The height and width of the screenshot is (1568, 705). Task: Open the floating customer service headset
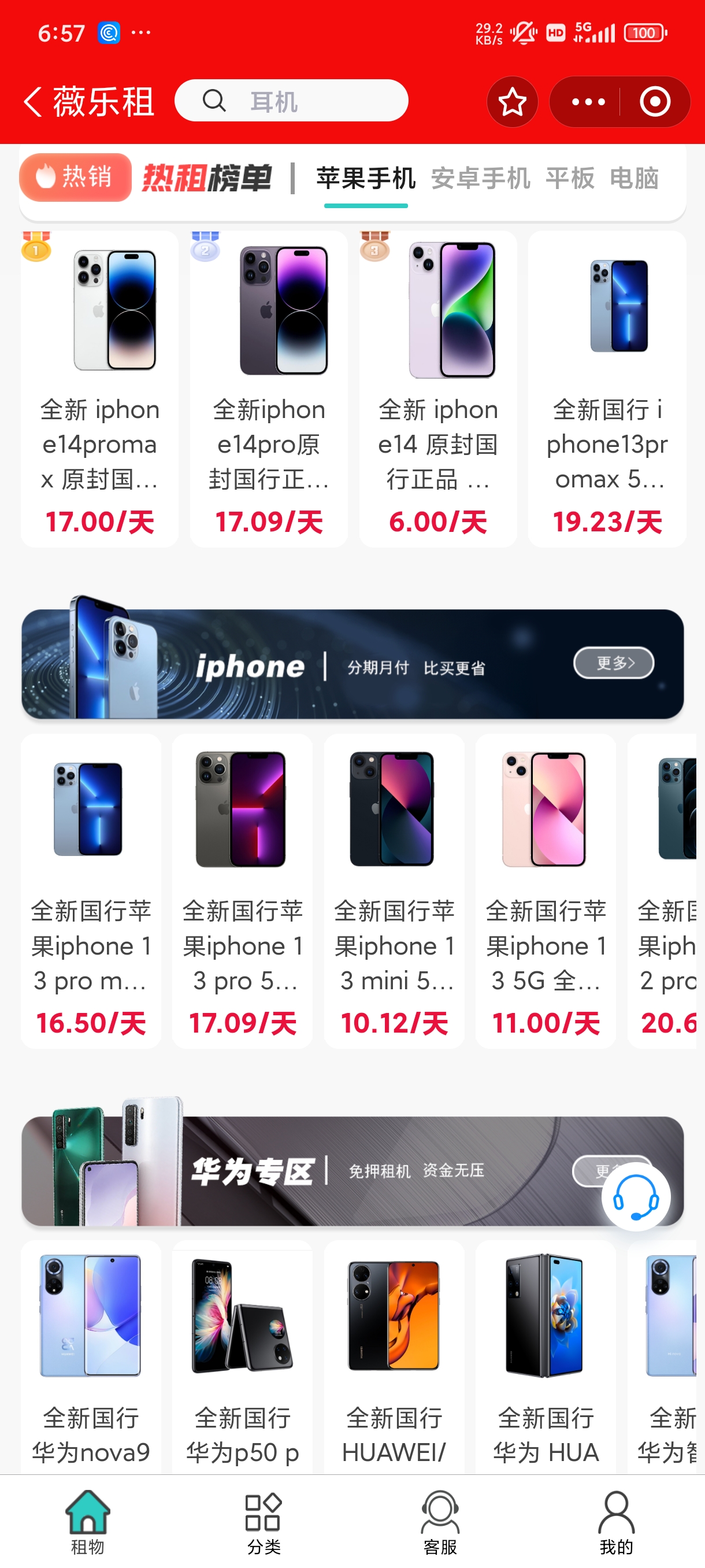click(x=636, y=1197)
